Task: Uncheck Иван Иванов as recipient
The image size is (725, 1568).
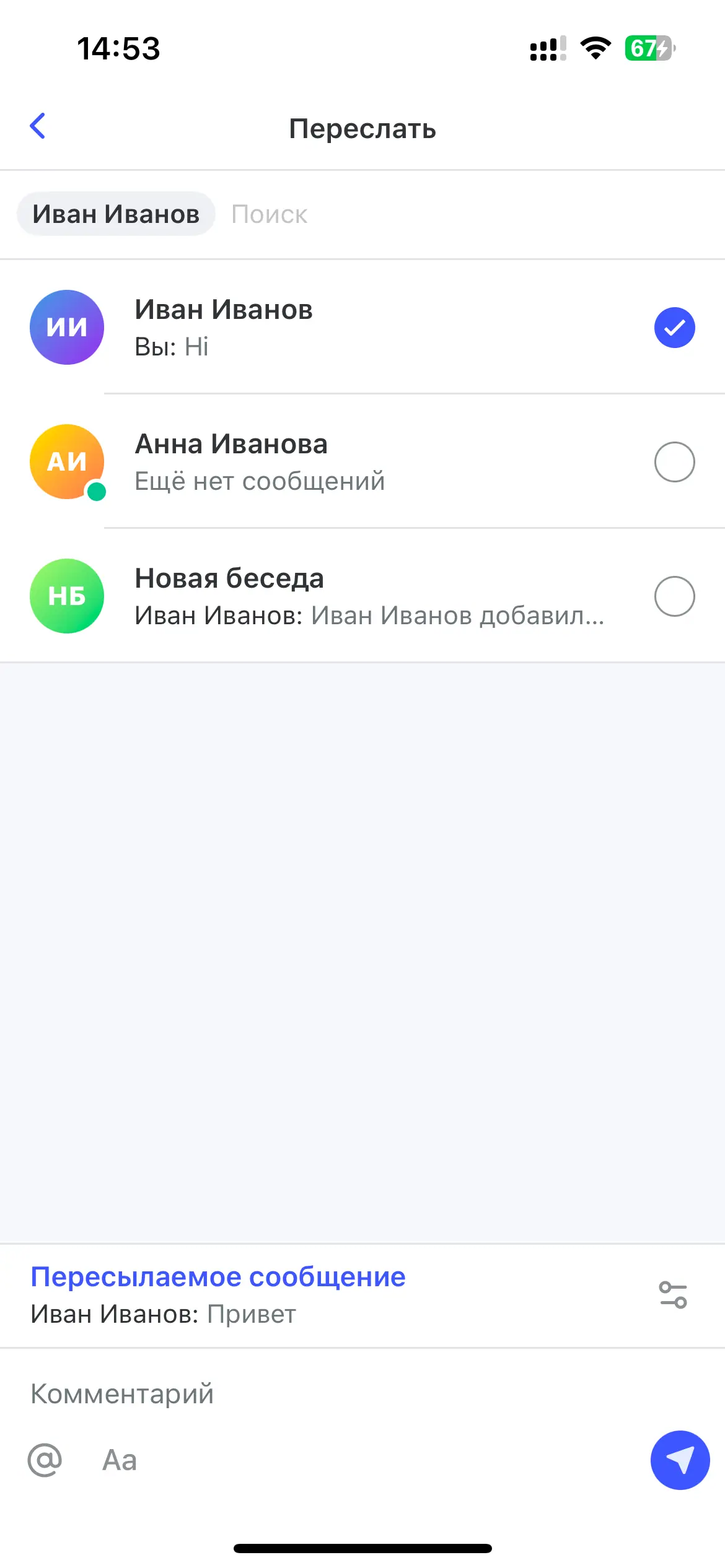Action: (x=674, y=328)
